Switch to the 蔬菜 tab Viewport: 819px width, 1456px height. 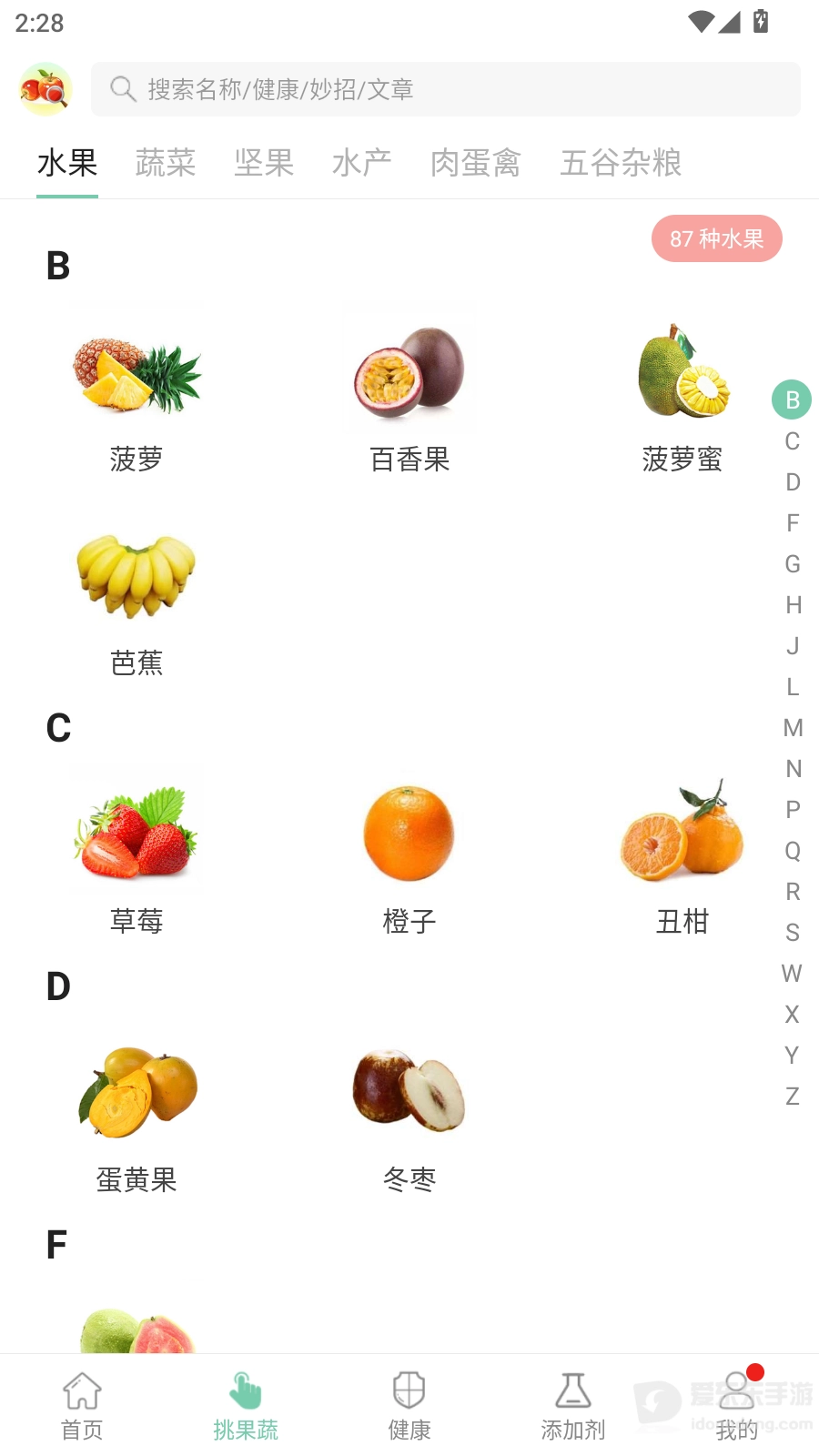(166, 163)
